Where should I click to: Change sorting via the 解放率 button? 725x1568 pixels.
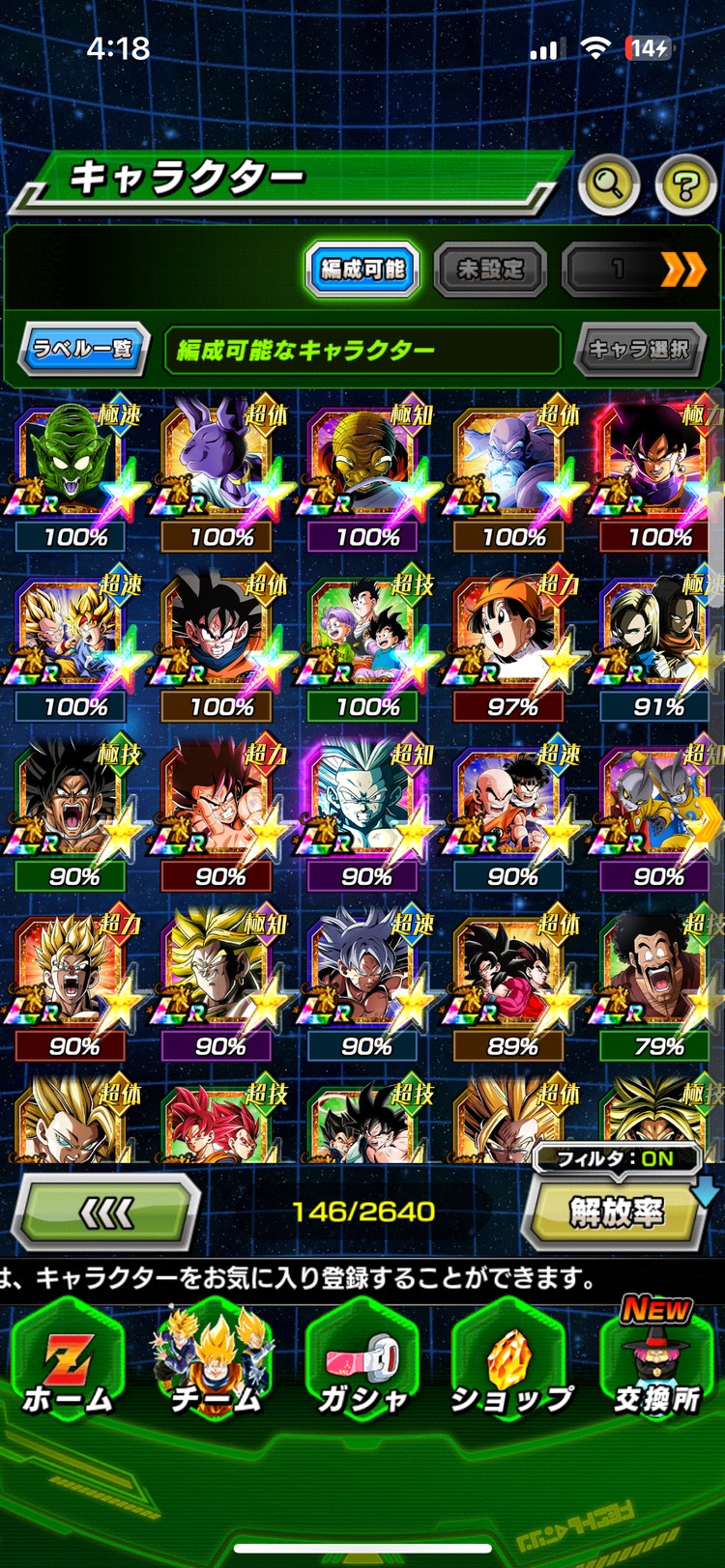pyautogui.click(x=616, y=1212)
